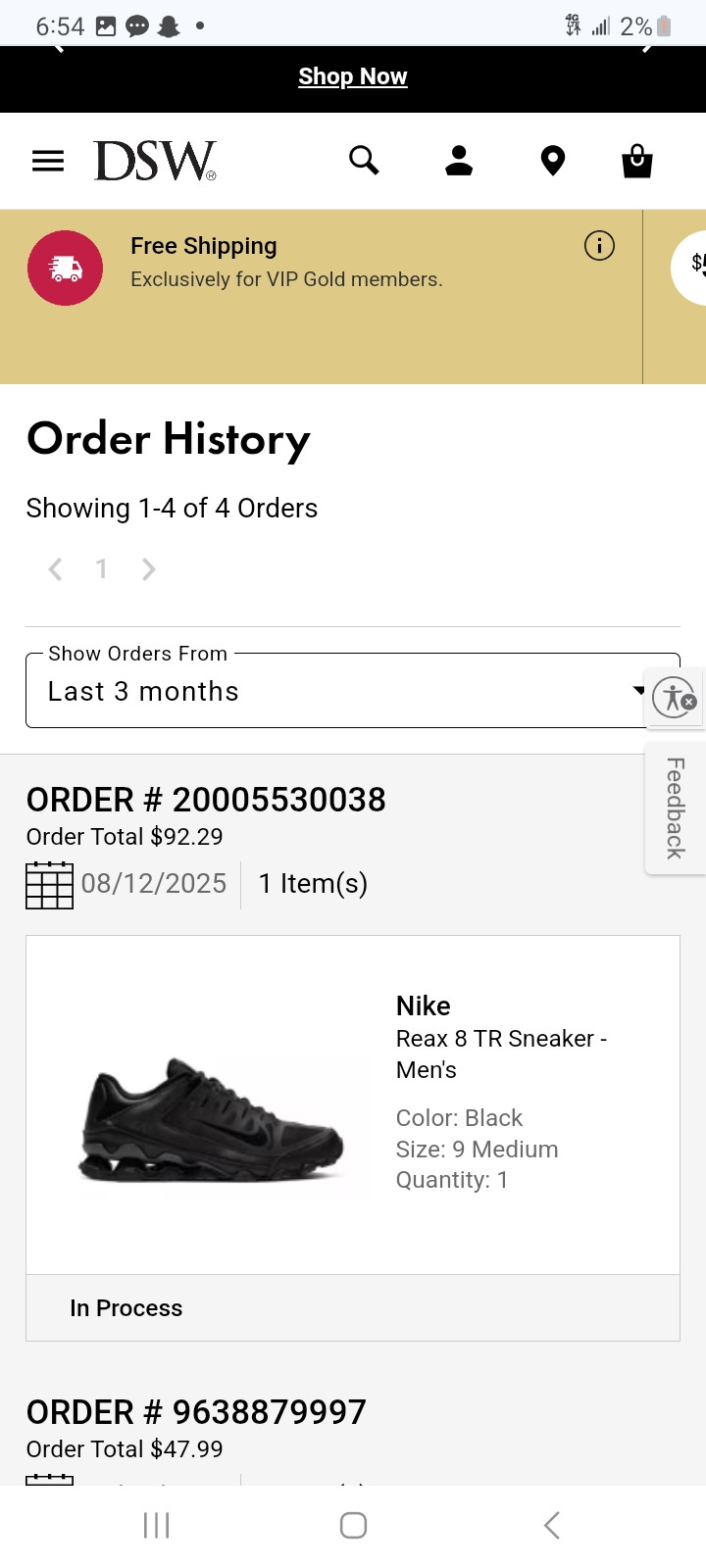Expand the Show Orders From dropdown
The width and height of the screenshot is (706, 1568).
point(343,691)
